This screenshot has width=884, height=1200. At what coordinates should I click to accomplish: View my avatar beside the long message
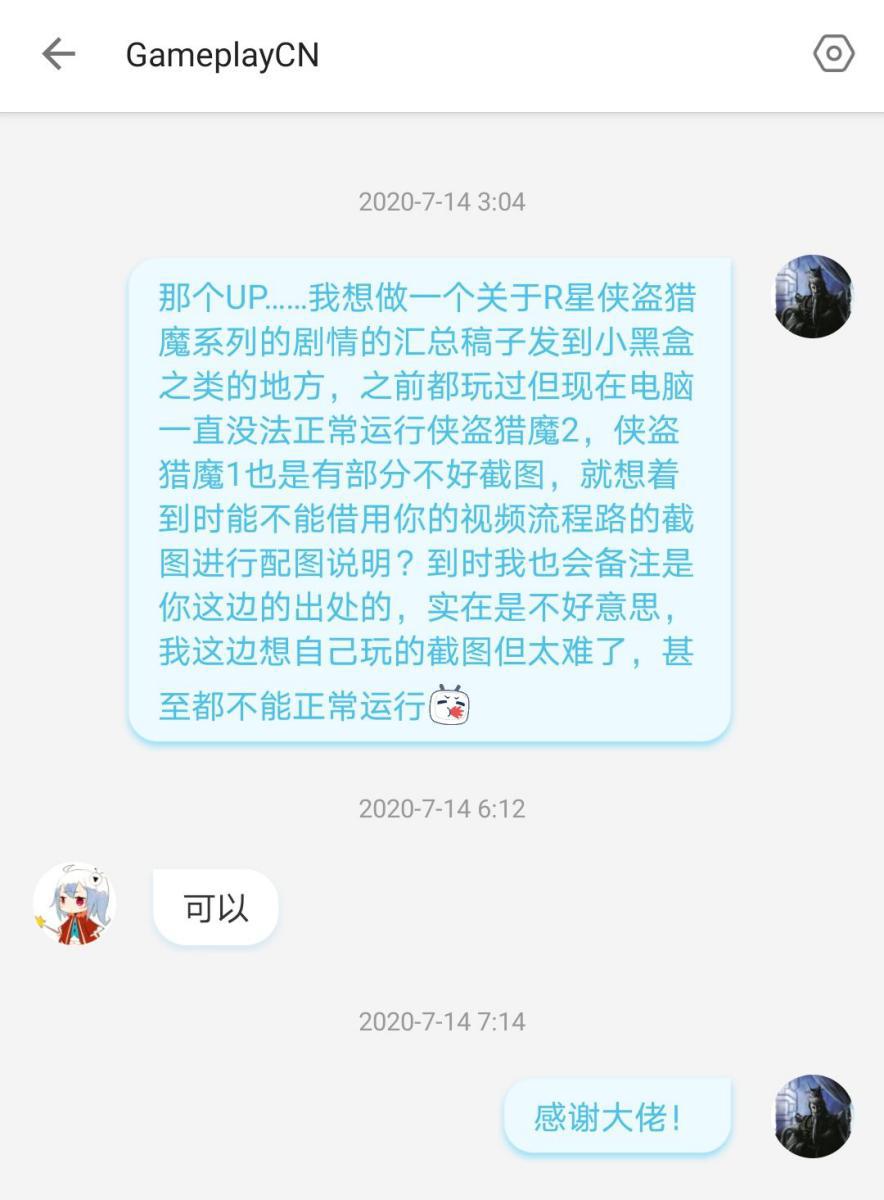pyautogui.click(x=813, y=297)
